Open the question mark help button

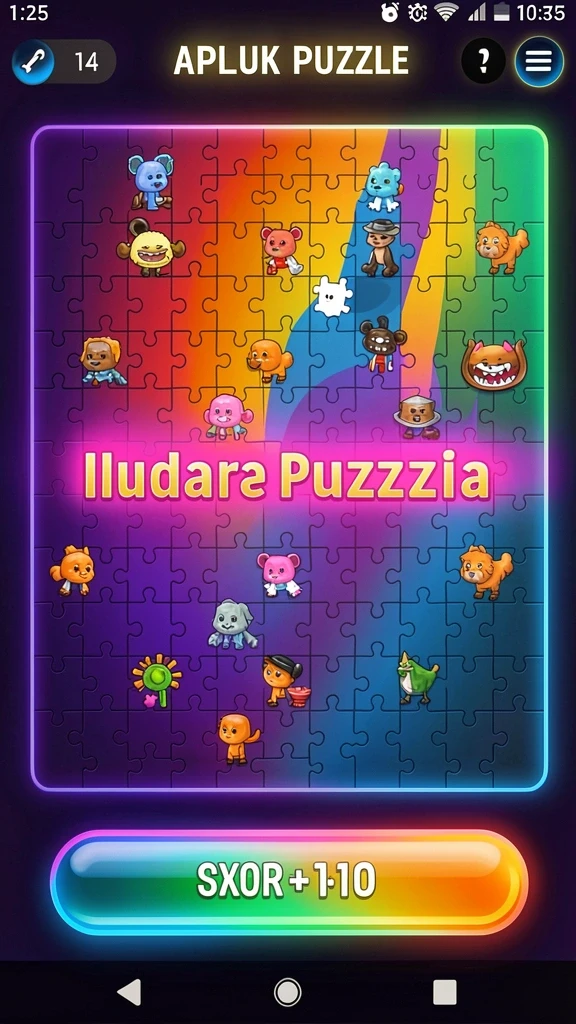coord(483,61)
